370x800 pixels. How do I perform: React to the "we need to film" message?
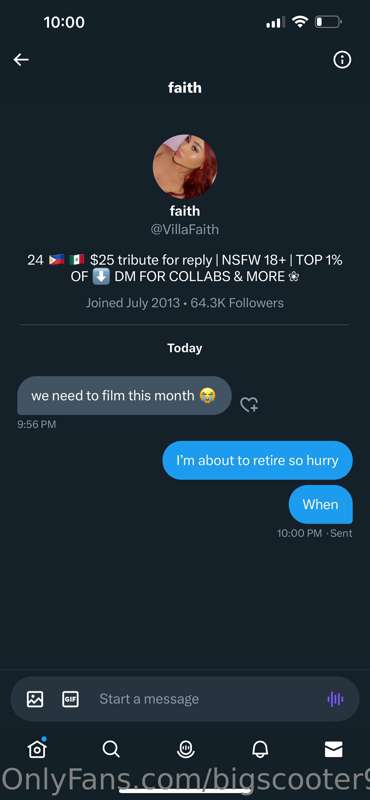(249, 405)
